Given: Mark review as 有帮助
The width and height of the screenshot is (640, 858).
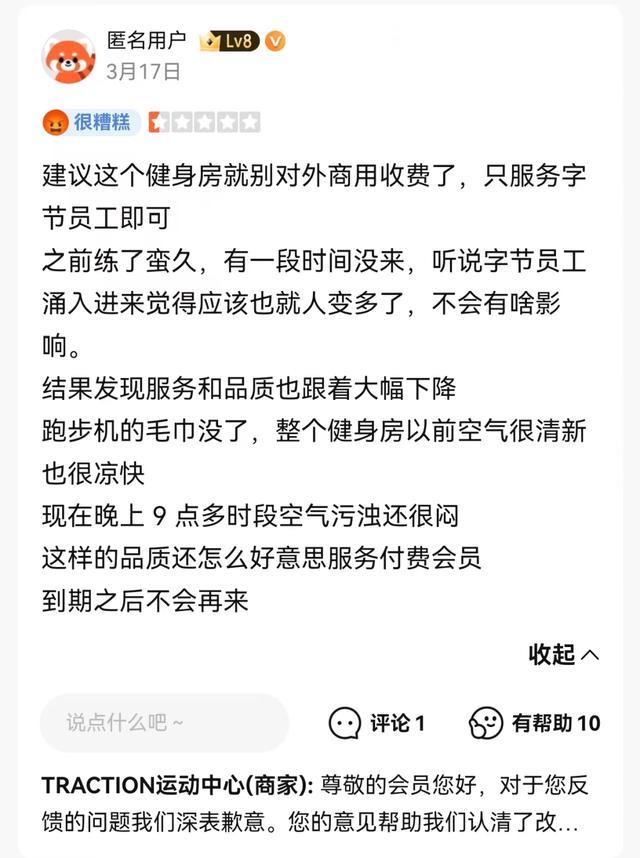Looking at the screenshot, I should click(x=534, y=723).
